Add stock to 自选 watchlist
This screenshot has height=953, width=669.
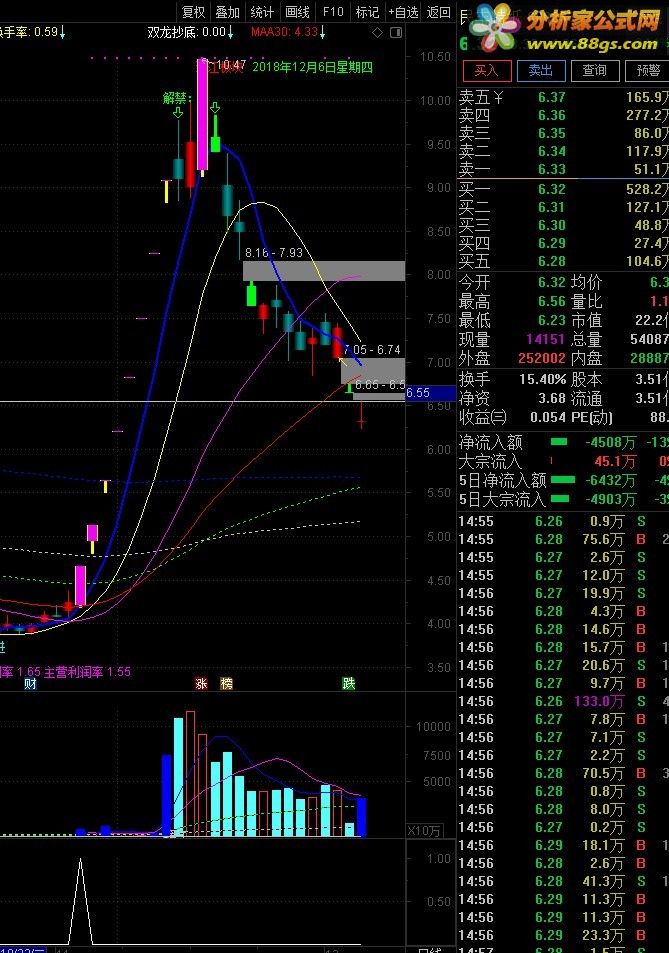pyautogui.click(x=402, y=12)
